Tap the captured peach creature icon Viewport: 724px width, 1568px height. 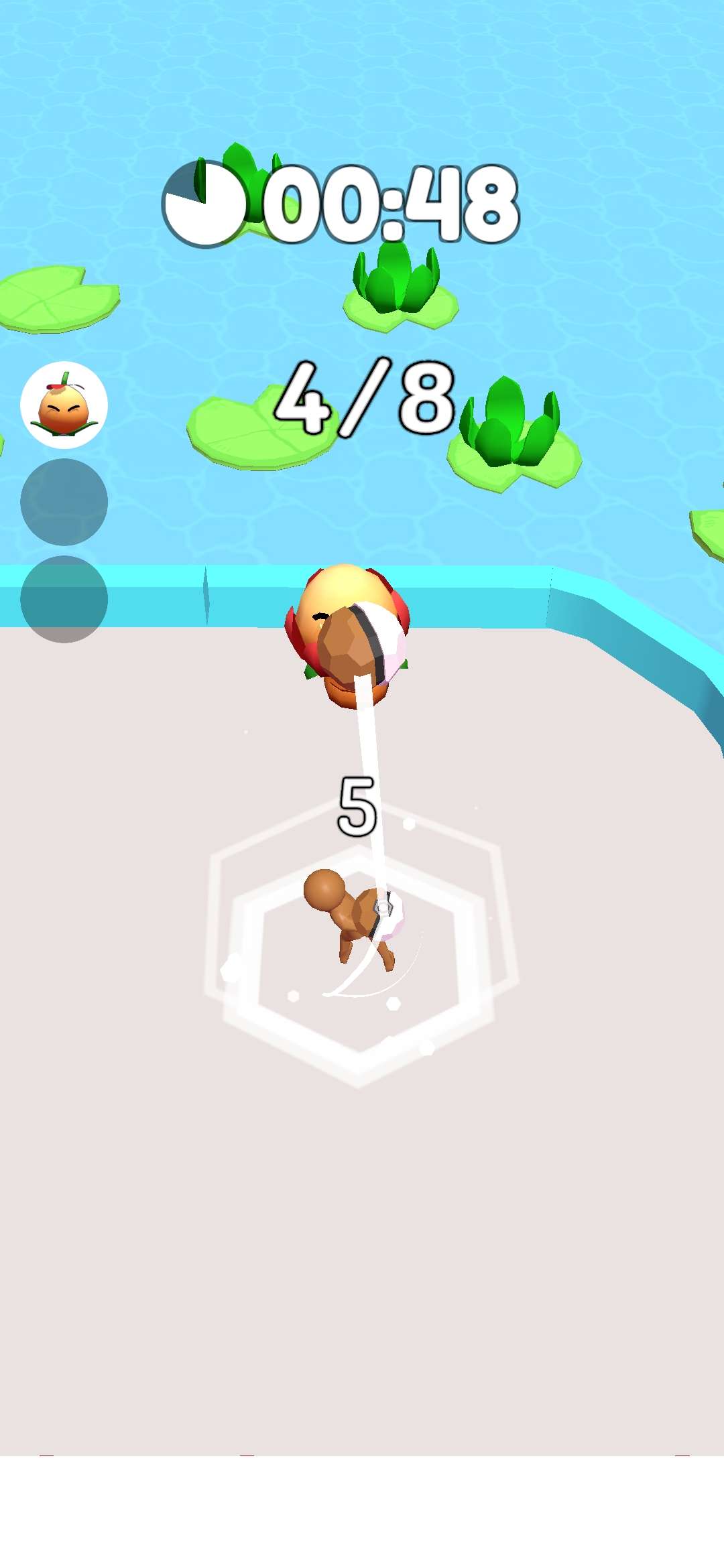[x=64, y=405]
